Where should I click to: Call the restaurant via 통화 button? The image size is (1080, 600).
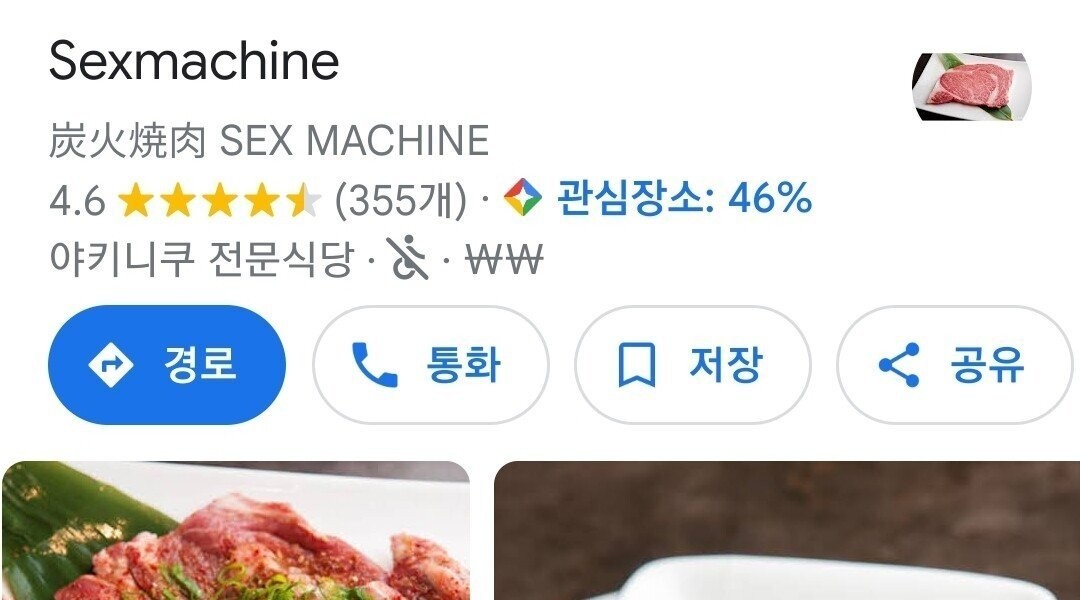pyautogui.click(x=430, y=365)
